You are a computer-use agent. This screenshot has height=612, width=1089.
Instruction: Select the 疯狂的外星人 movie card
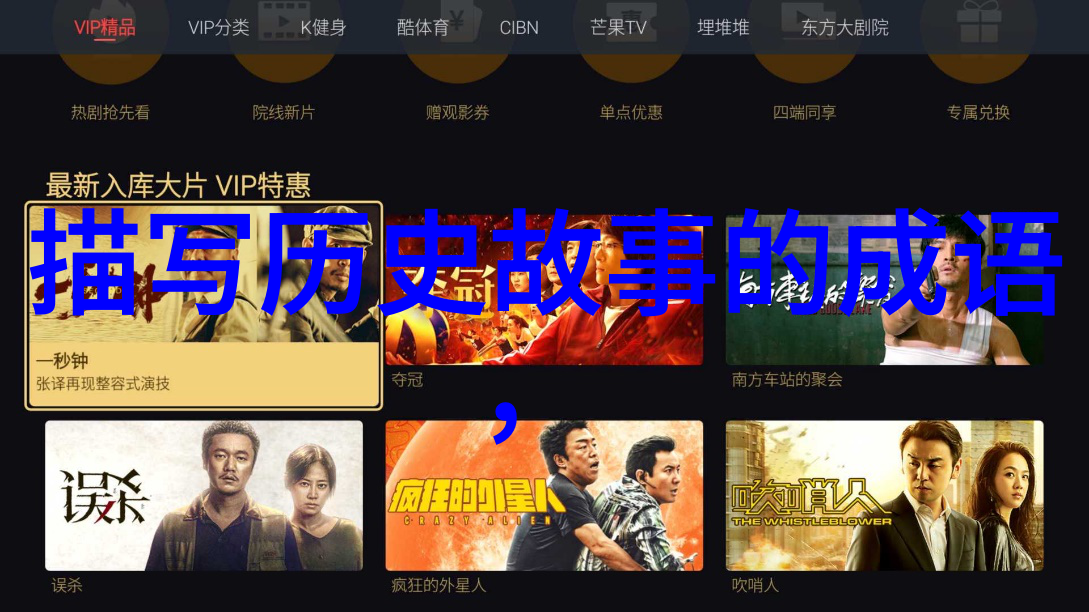(x=544, y=496)
